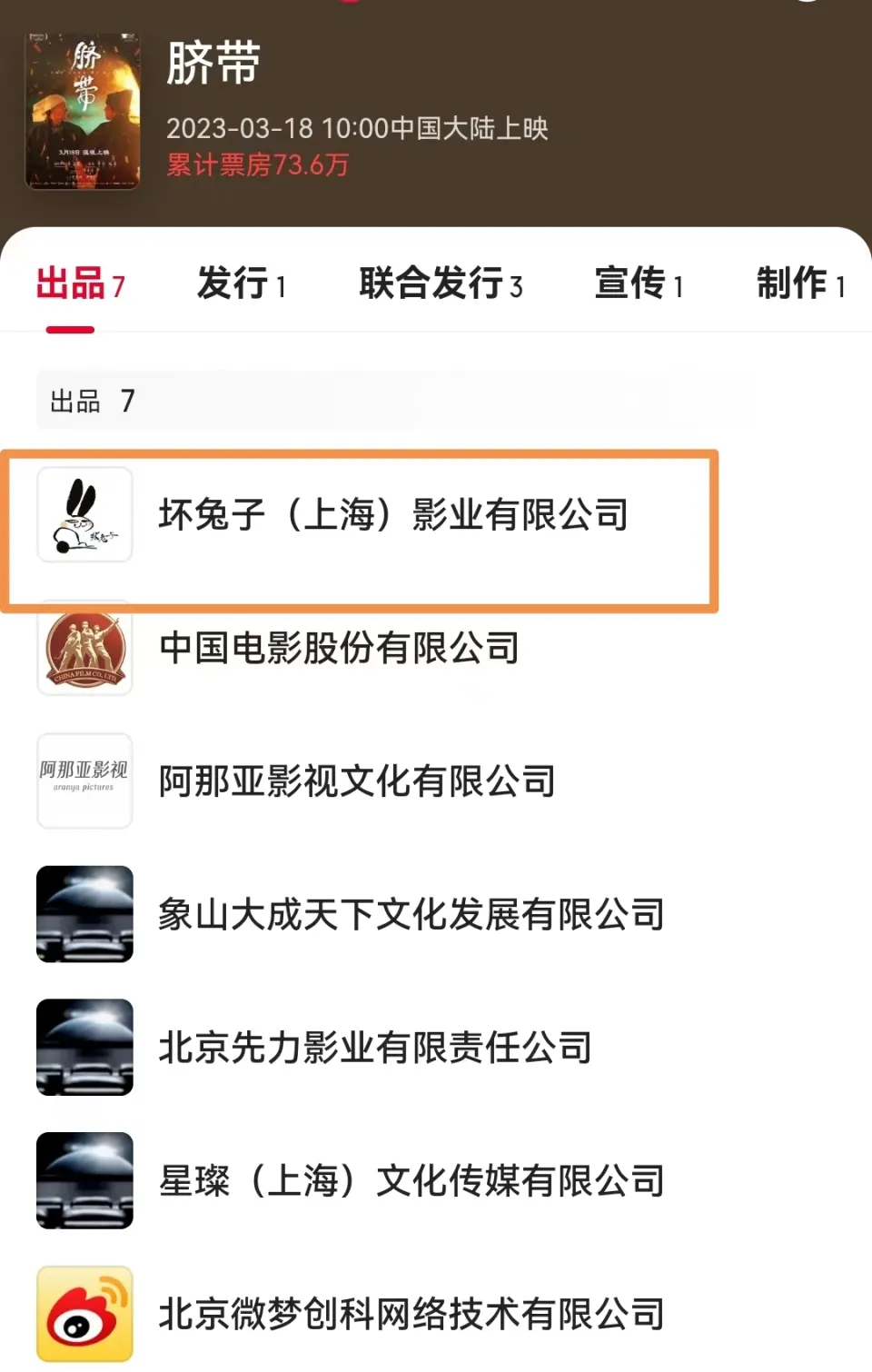Tap 北京先力影业有限责任公司 row
The width and height of the screenshot is (872, 1372).
[375, 1048]
